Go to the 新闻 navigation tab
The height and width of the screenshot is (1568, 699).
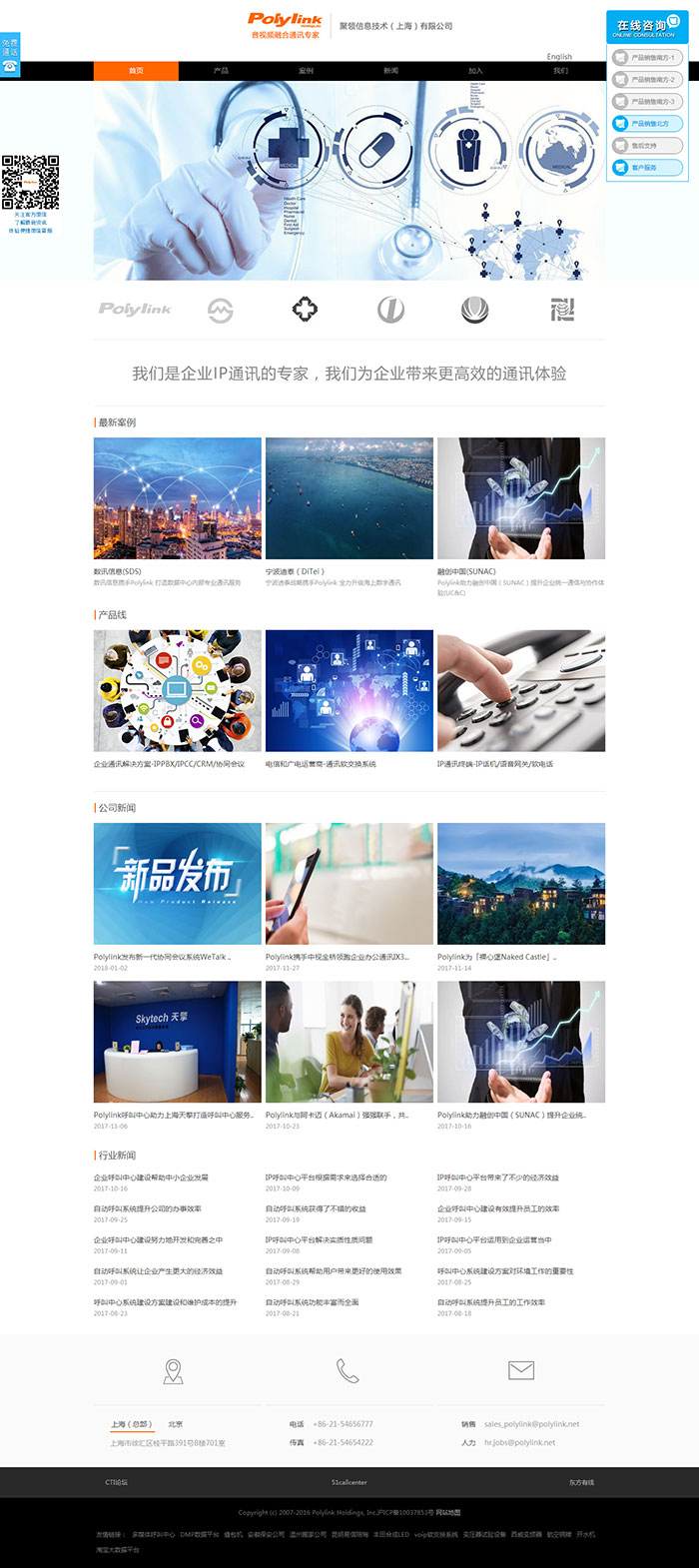pos(390,71)
